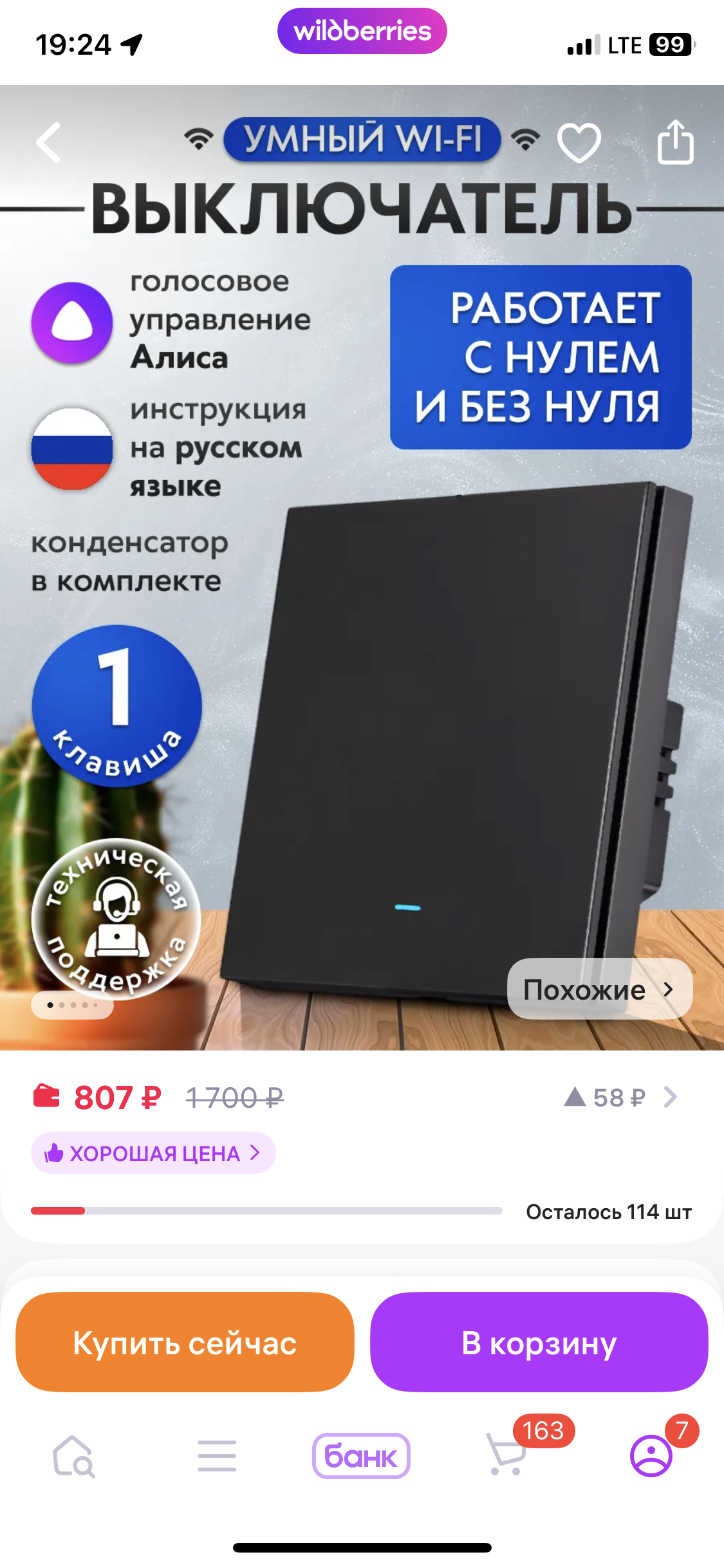Tap the wildberries pill in the status bar
724x1568 pixels.
coord(362,31)
